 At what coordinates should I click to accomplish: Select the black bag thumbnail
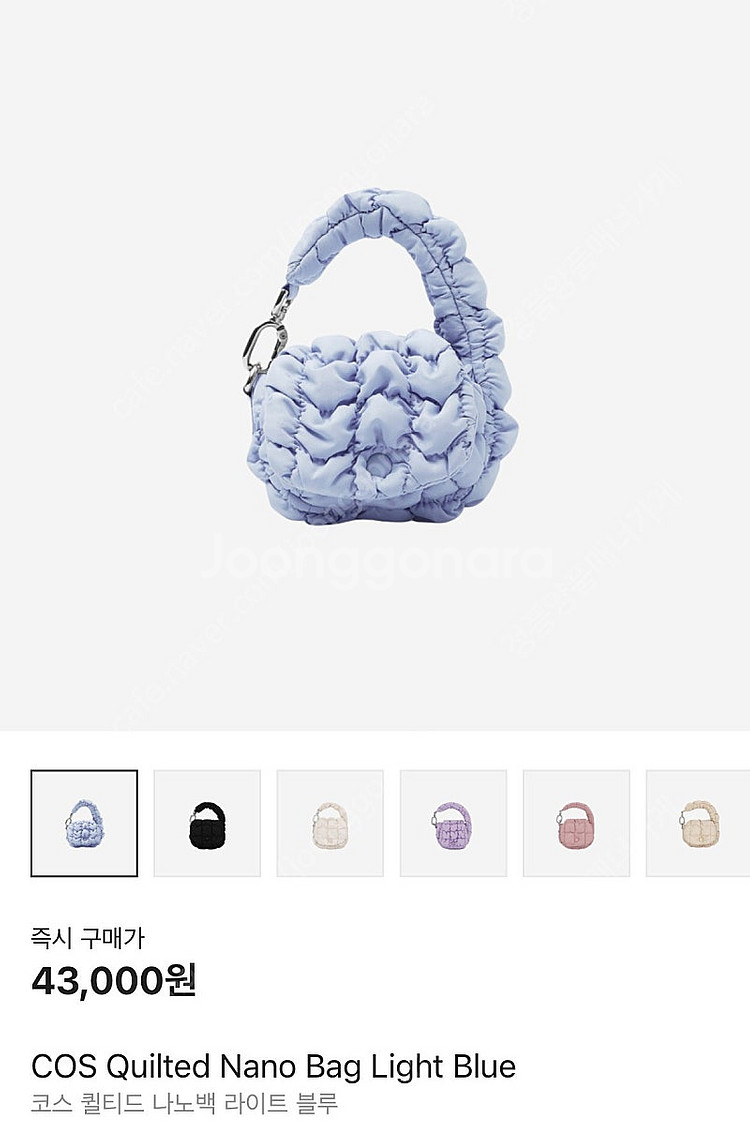coord(207,823)
